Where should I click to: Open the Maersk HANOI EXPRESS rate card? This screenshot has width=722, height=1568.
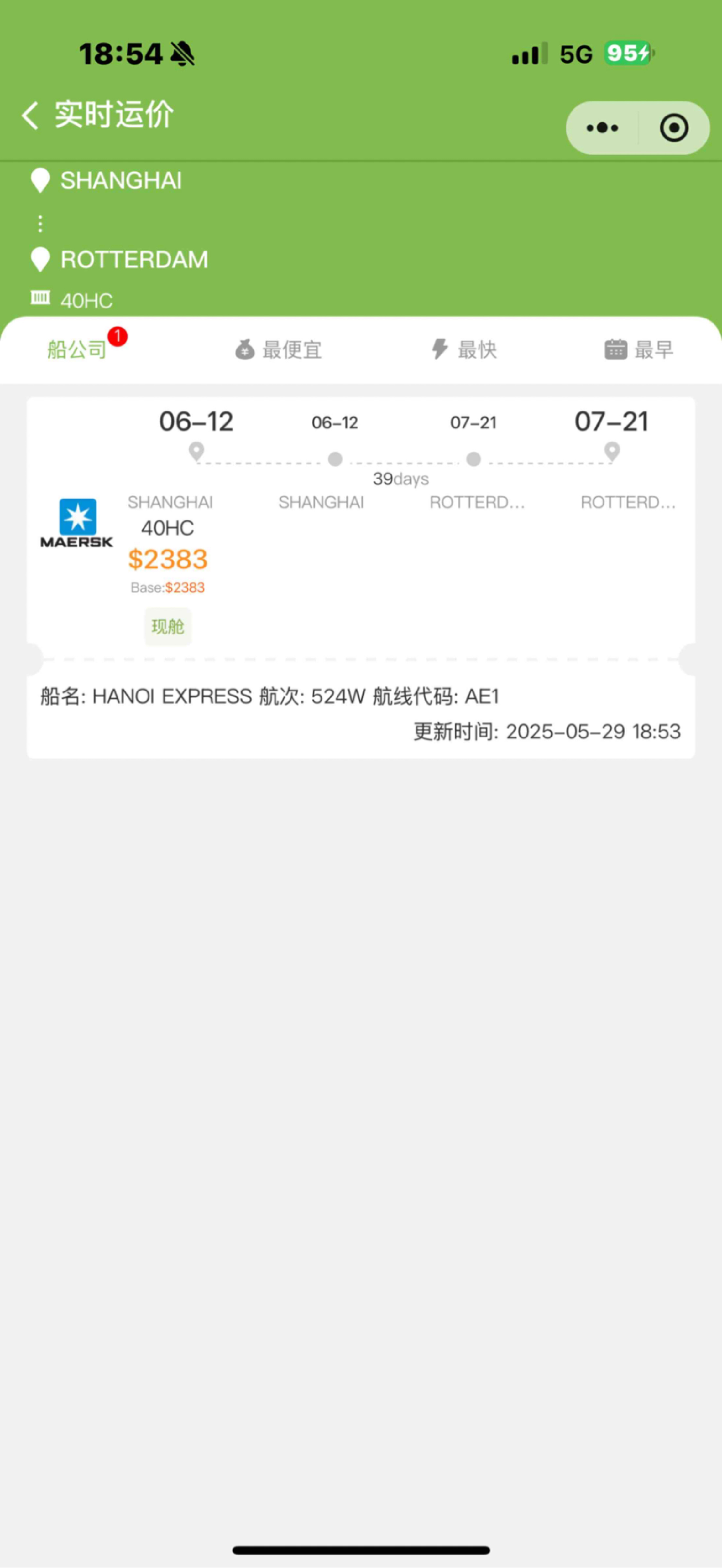[x=361, y=578]
